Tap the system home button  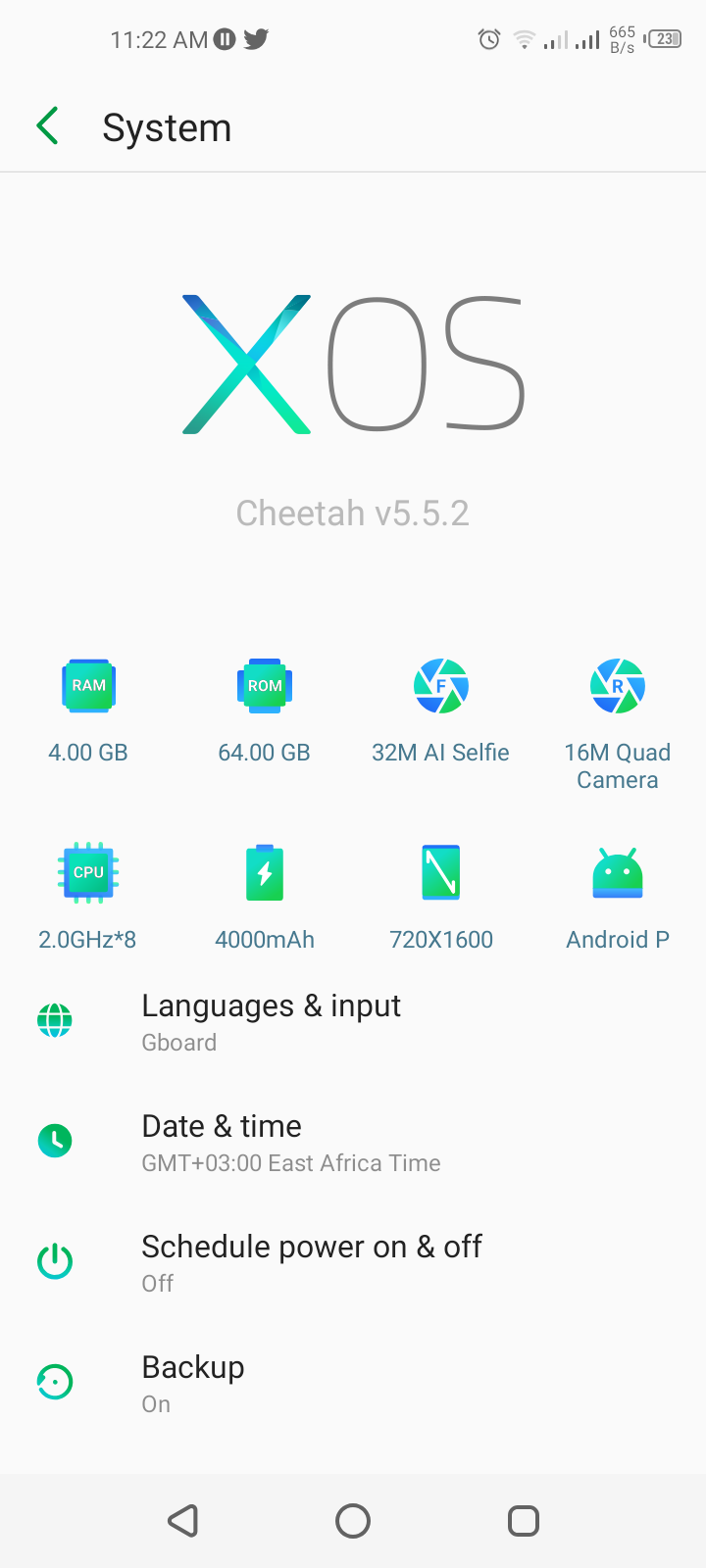tap(353, 1521)
